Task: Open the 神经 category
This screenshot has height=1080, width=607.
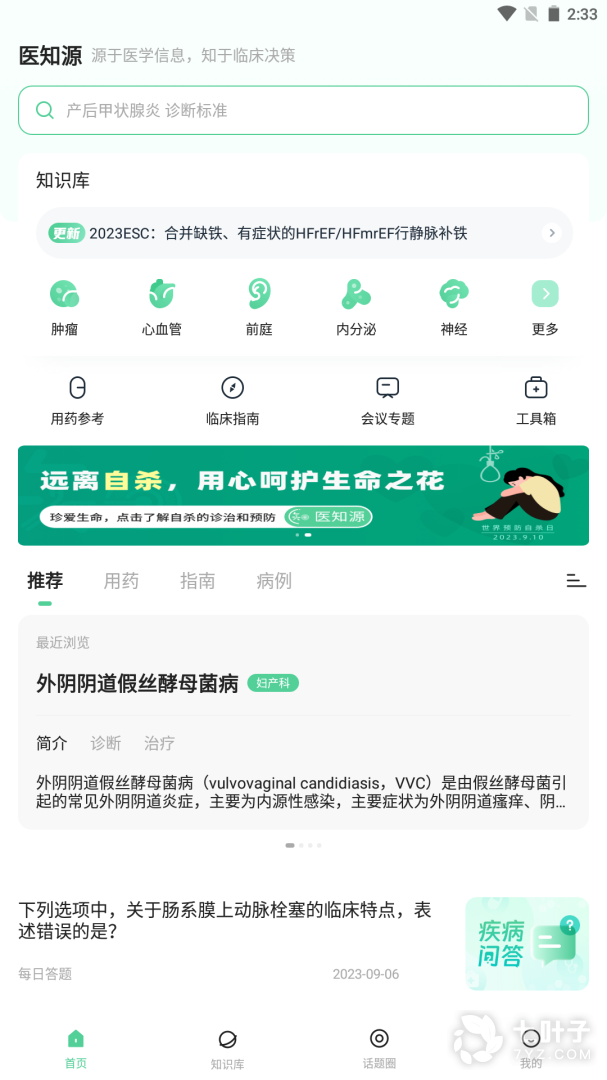Action: [454, 306]
